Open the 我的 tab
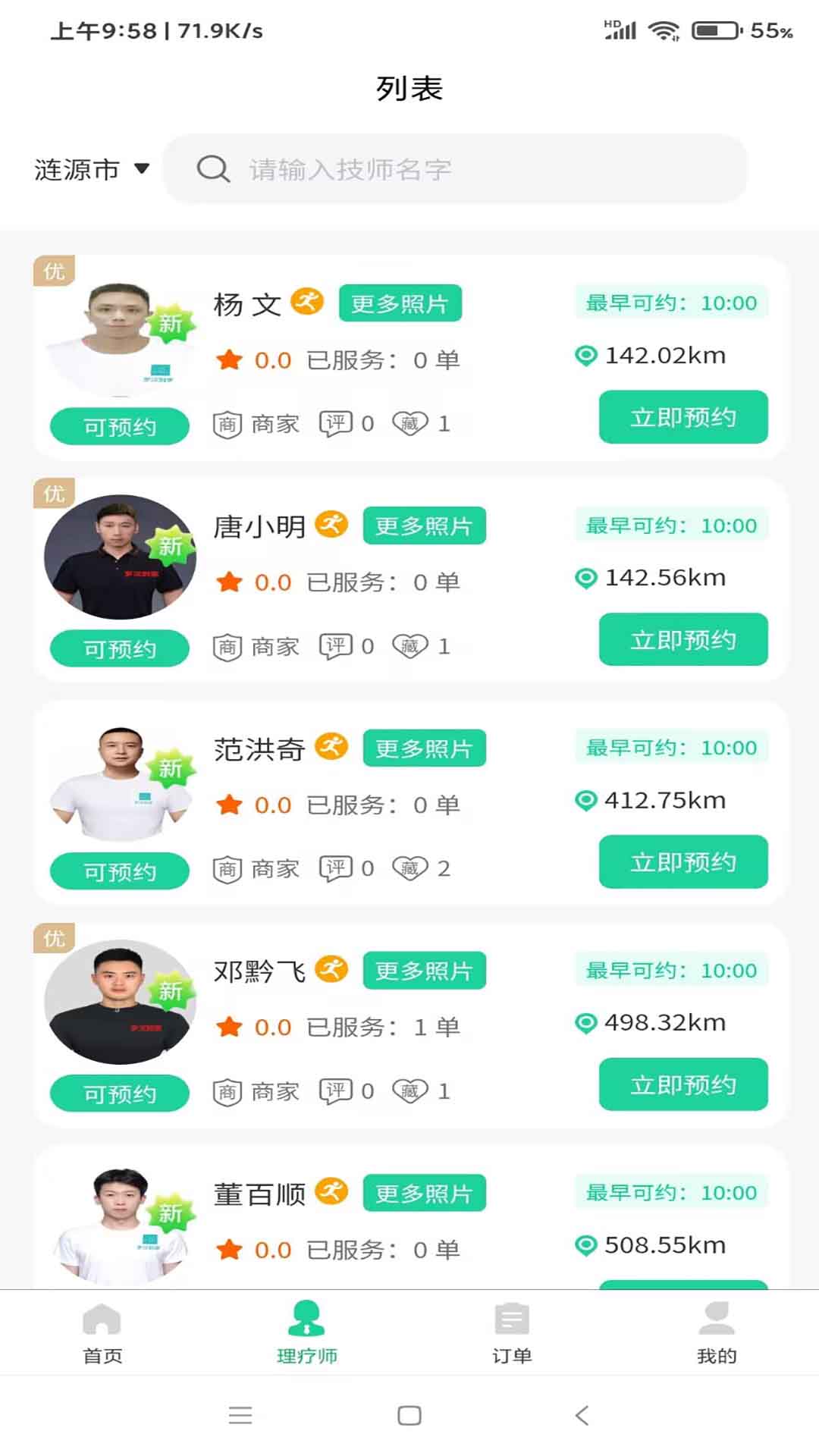The image size is (819, 1456). 717,1332
